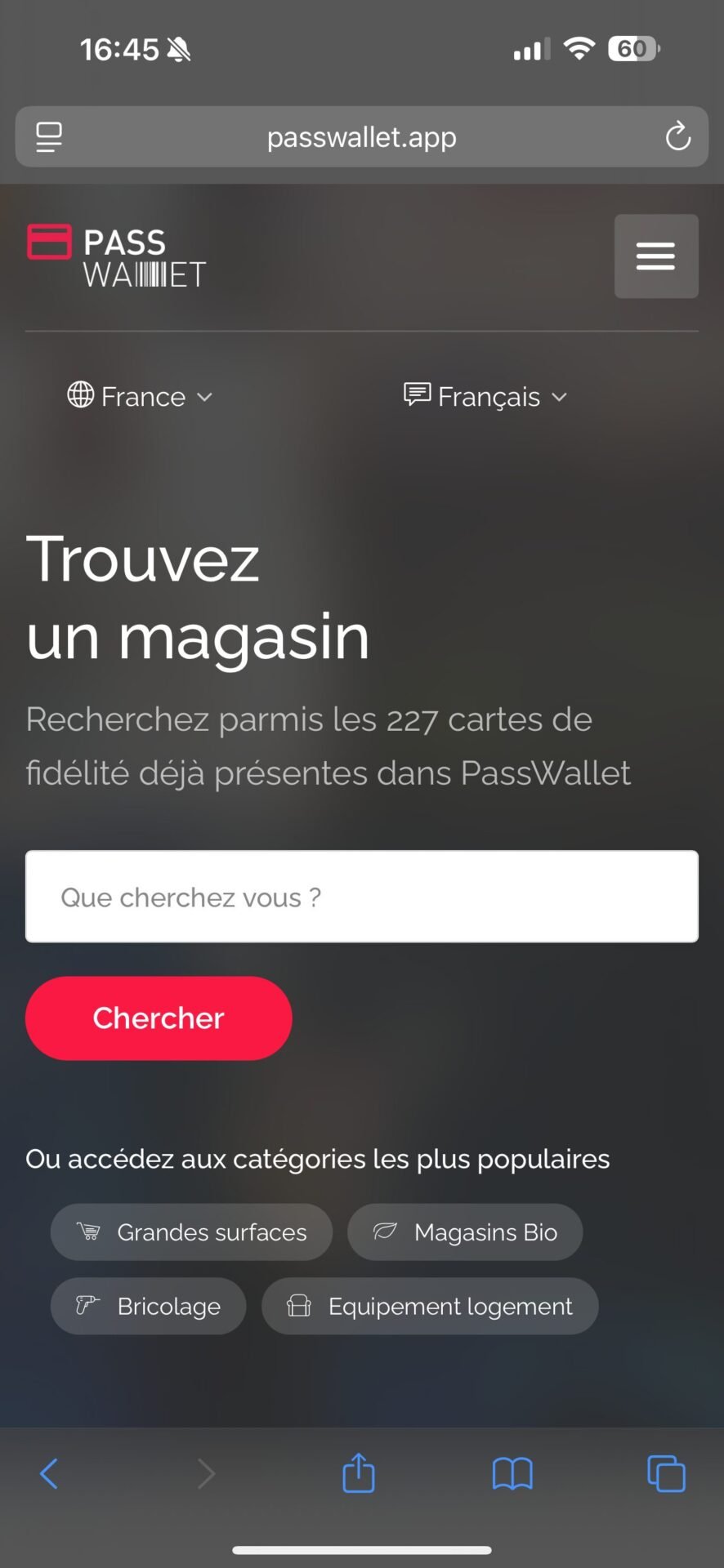Reload the page in Safari
This screenshot has height=1568, width=724.
click(677, 137)
